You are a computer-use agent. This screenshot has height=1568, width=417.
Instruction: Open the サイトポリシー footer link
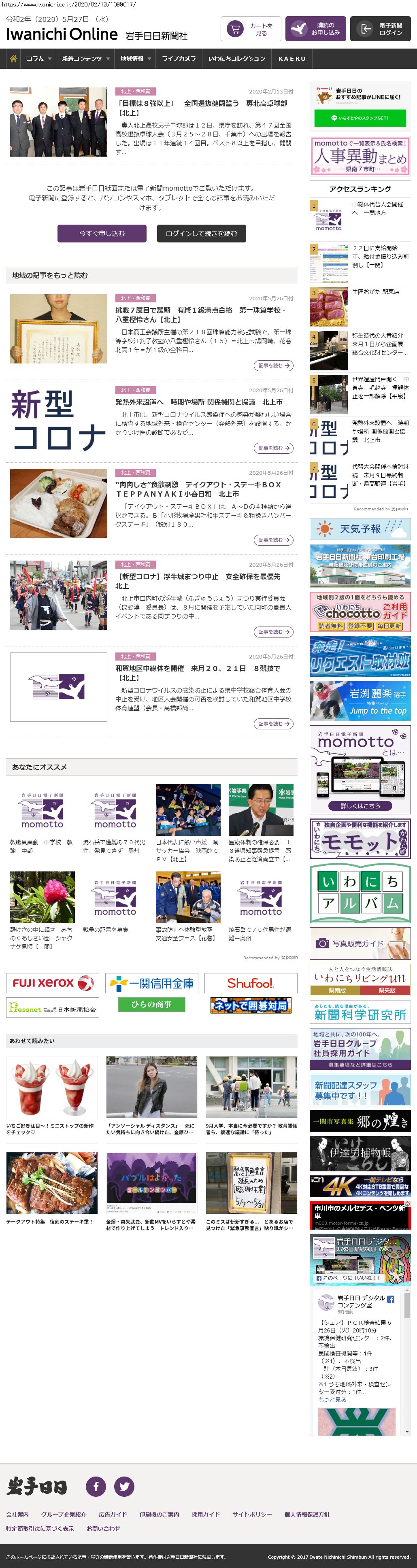pos(251,1514)
